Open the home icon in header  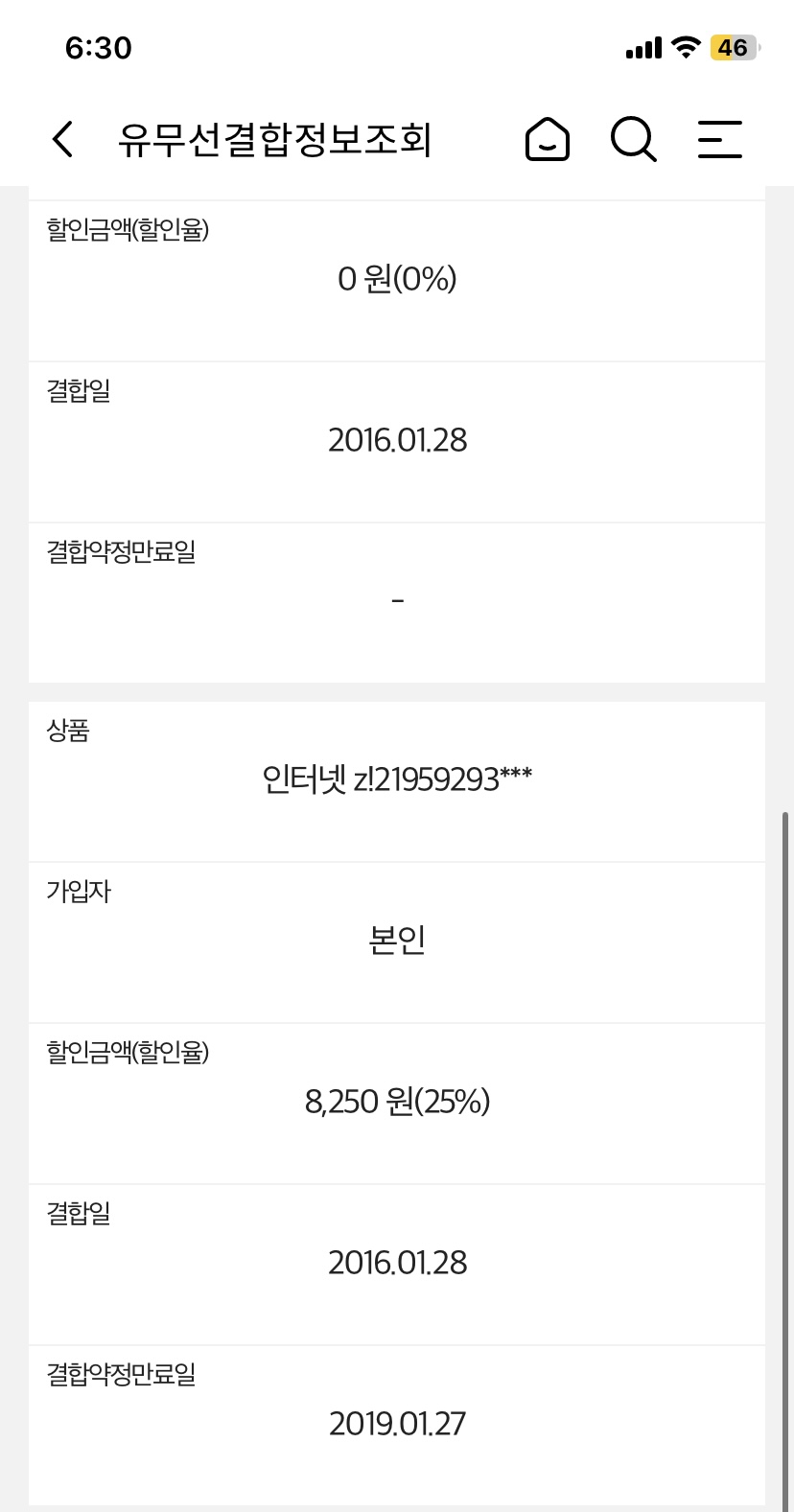548,140
